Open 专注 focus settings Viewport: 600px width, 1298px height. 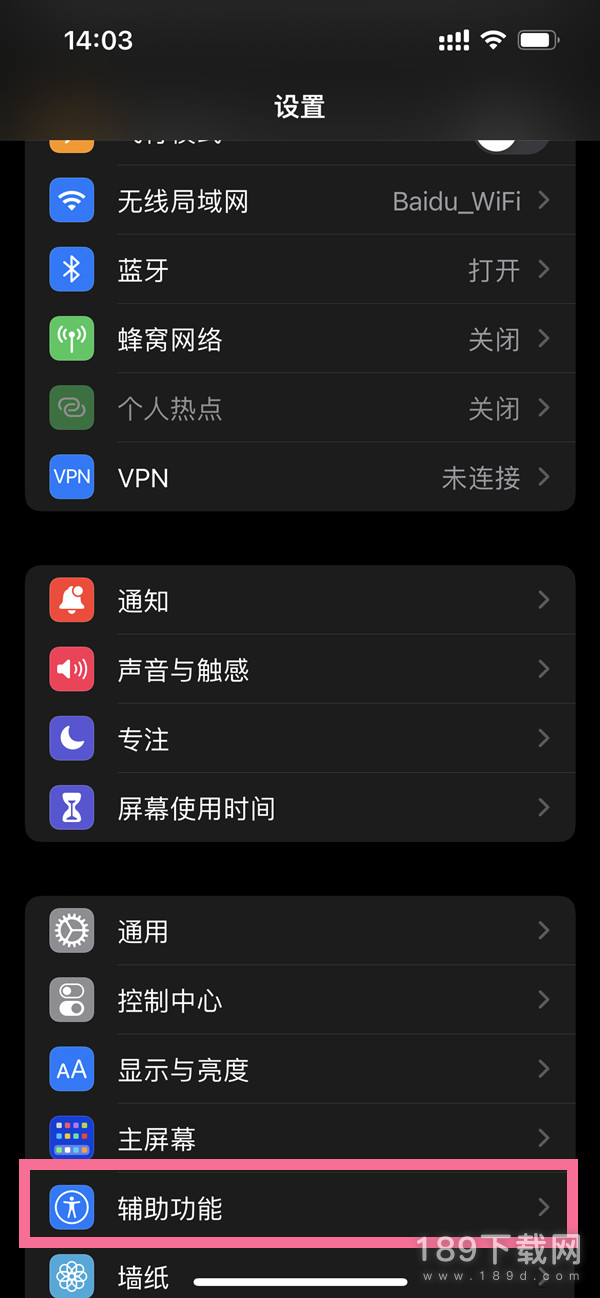click(x=300, y=738)
